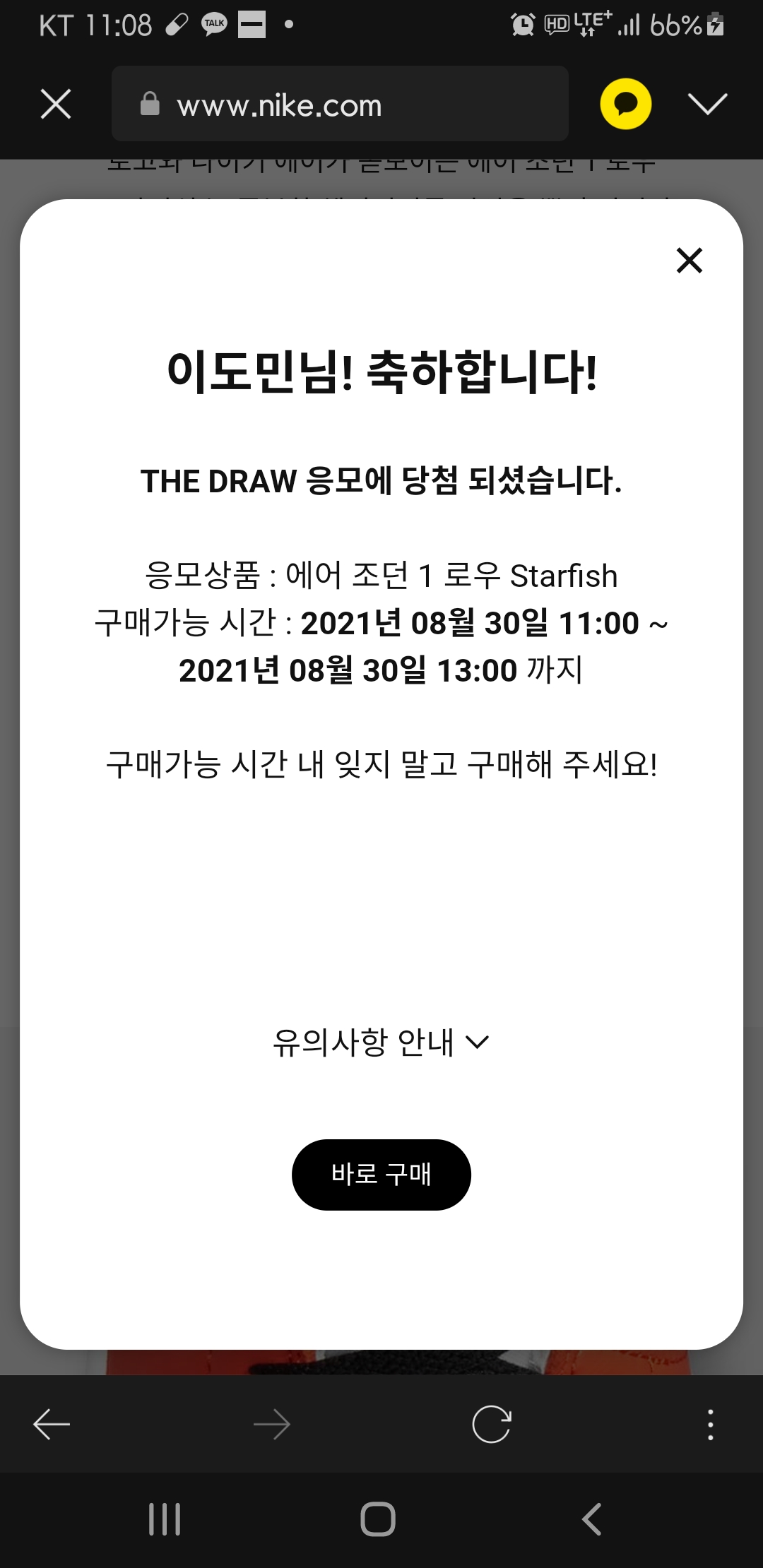
Task: Reload the current page
Action: (492, 1424)
